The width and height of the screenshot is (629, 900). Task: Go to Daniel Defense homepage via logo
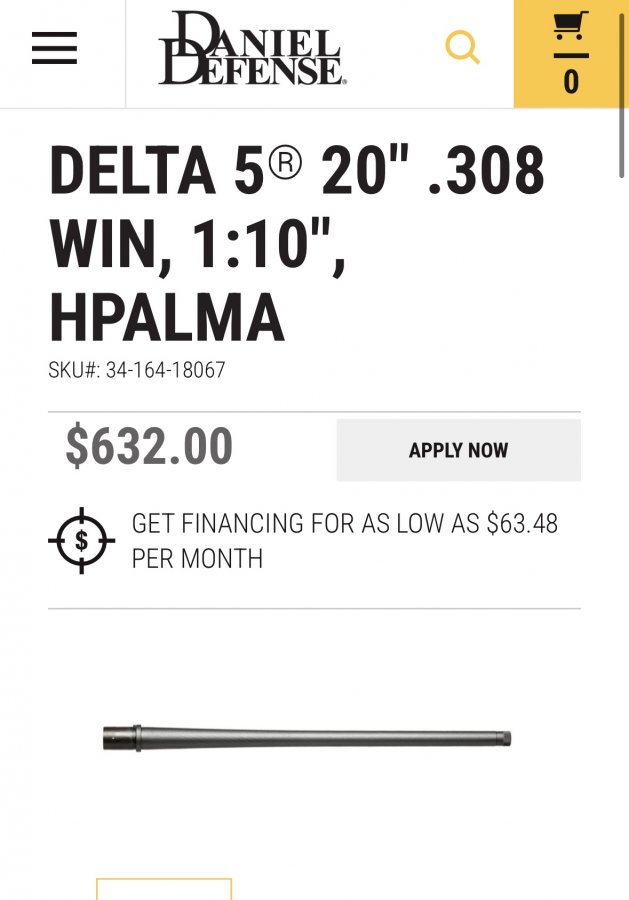click(x=250, y=49)
